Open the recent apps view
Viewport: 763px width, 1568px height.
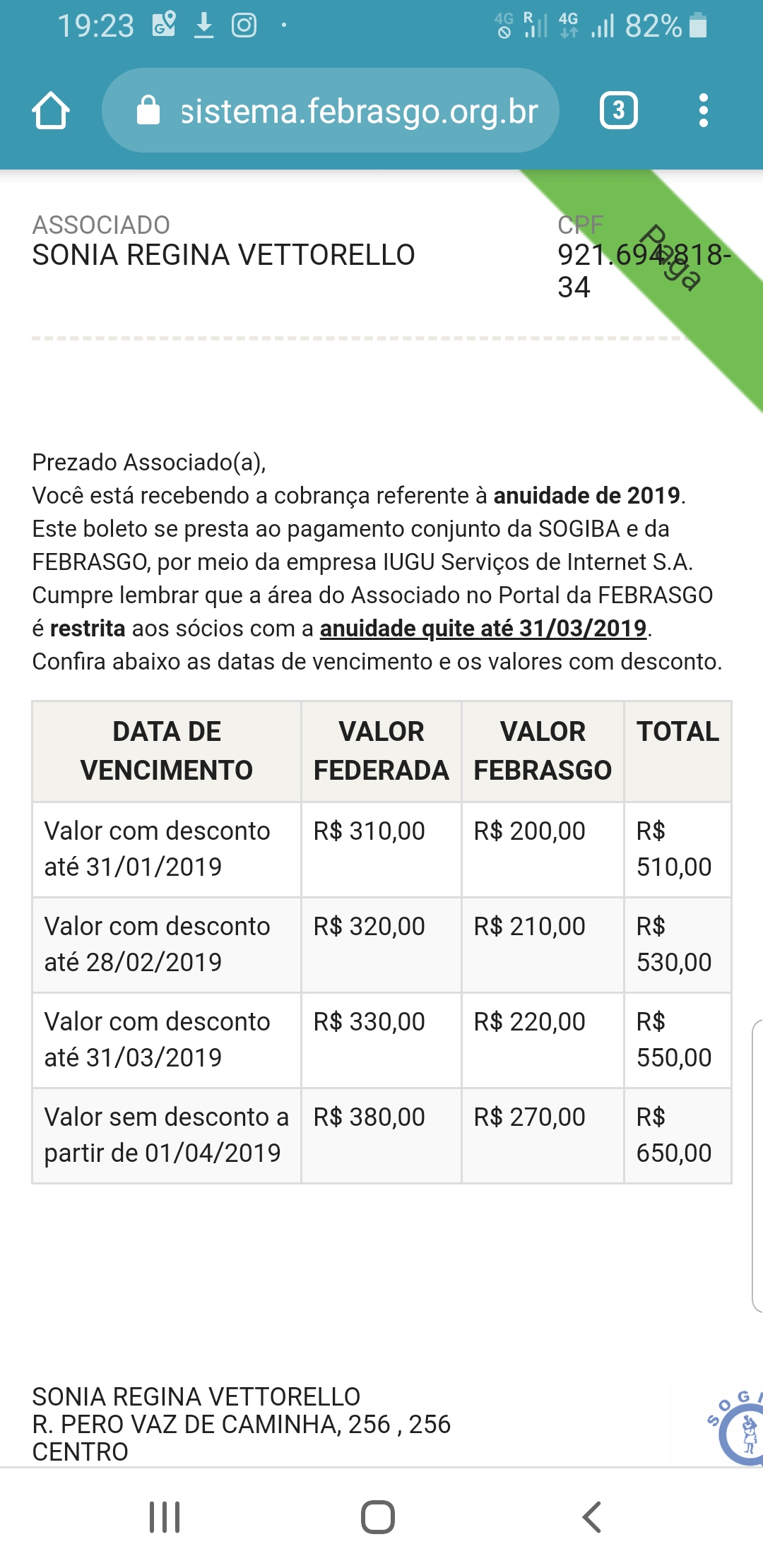[x=165, y=1517]
